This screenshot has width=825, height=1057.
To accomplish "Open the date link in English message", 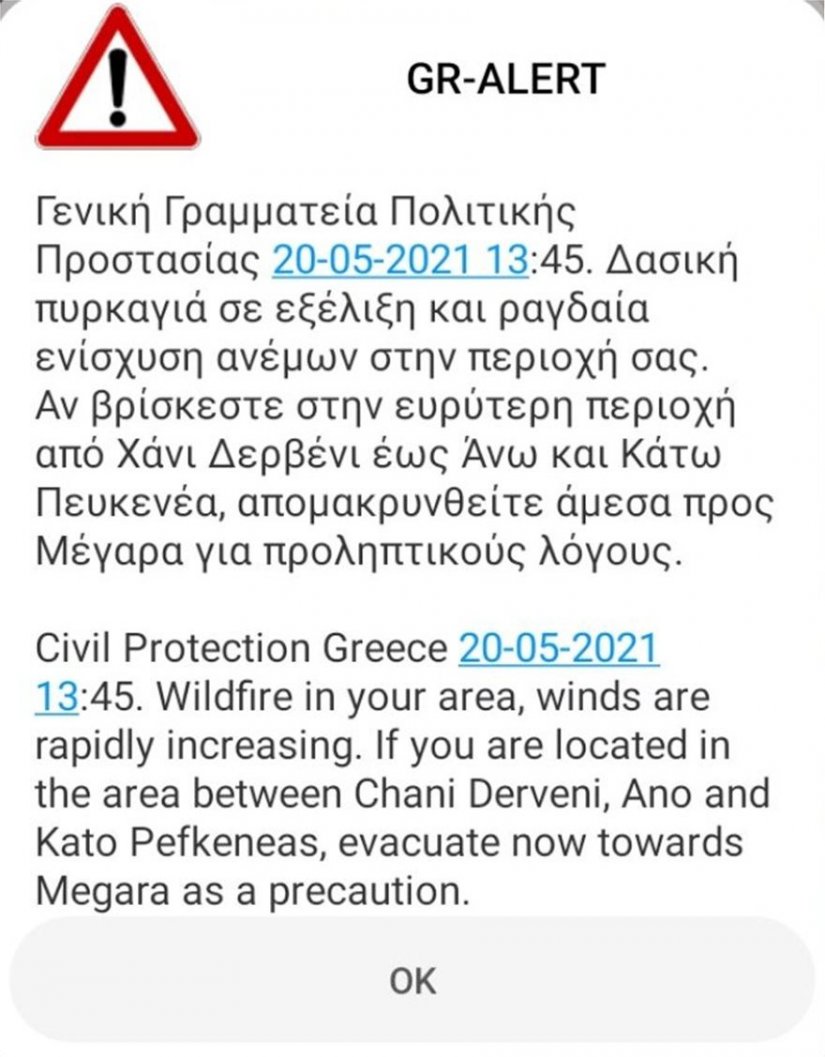I will coord(558,649).
